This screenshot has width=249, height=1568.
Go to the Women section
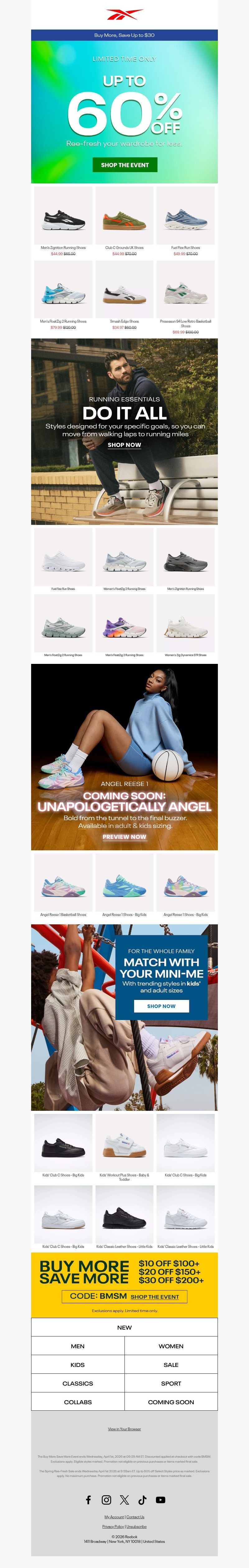[171, 1346]
